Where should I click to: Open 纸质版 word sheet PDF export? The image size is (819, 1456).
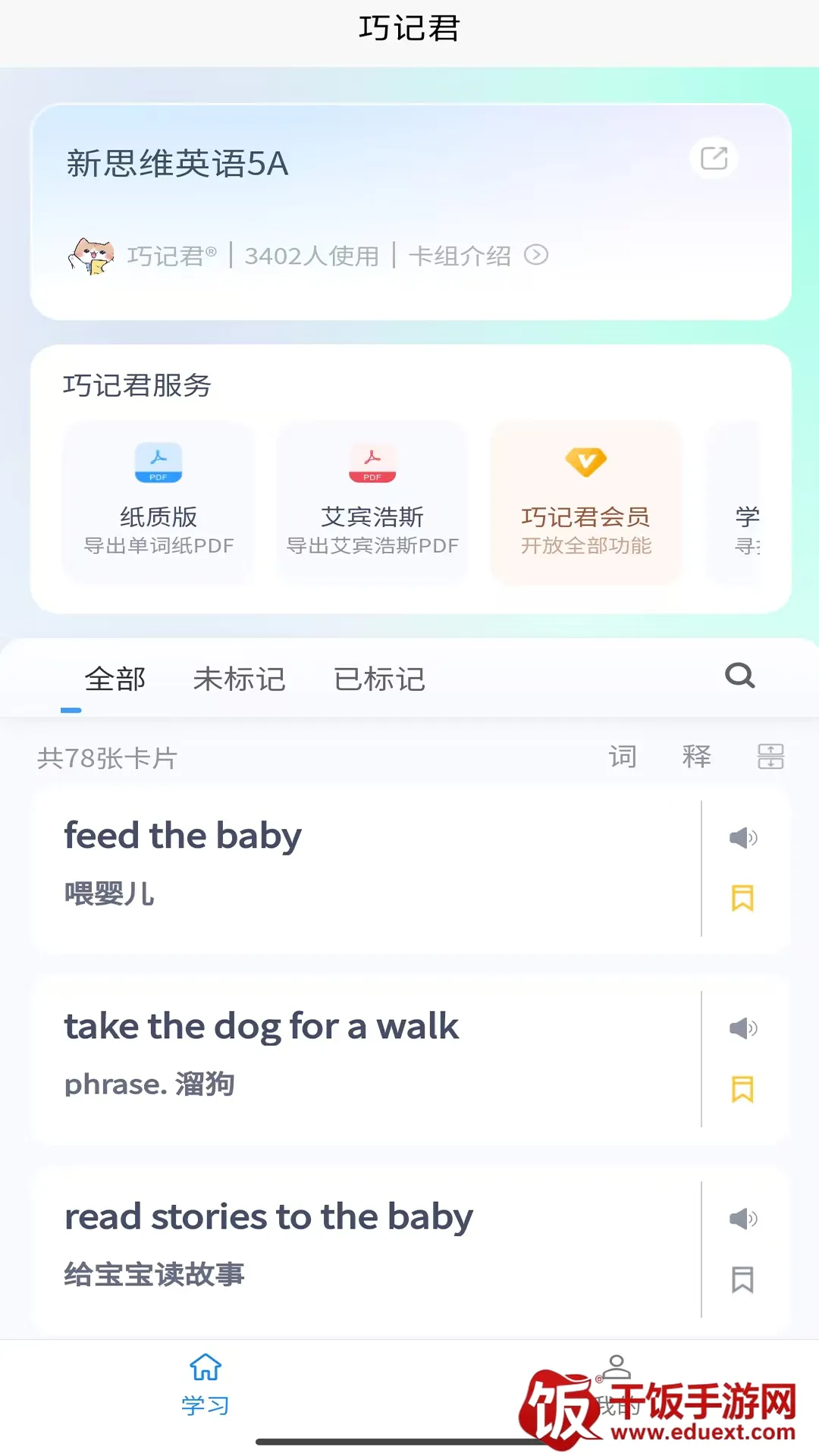[x=158, y=502]
